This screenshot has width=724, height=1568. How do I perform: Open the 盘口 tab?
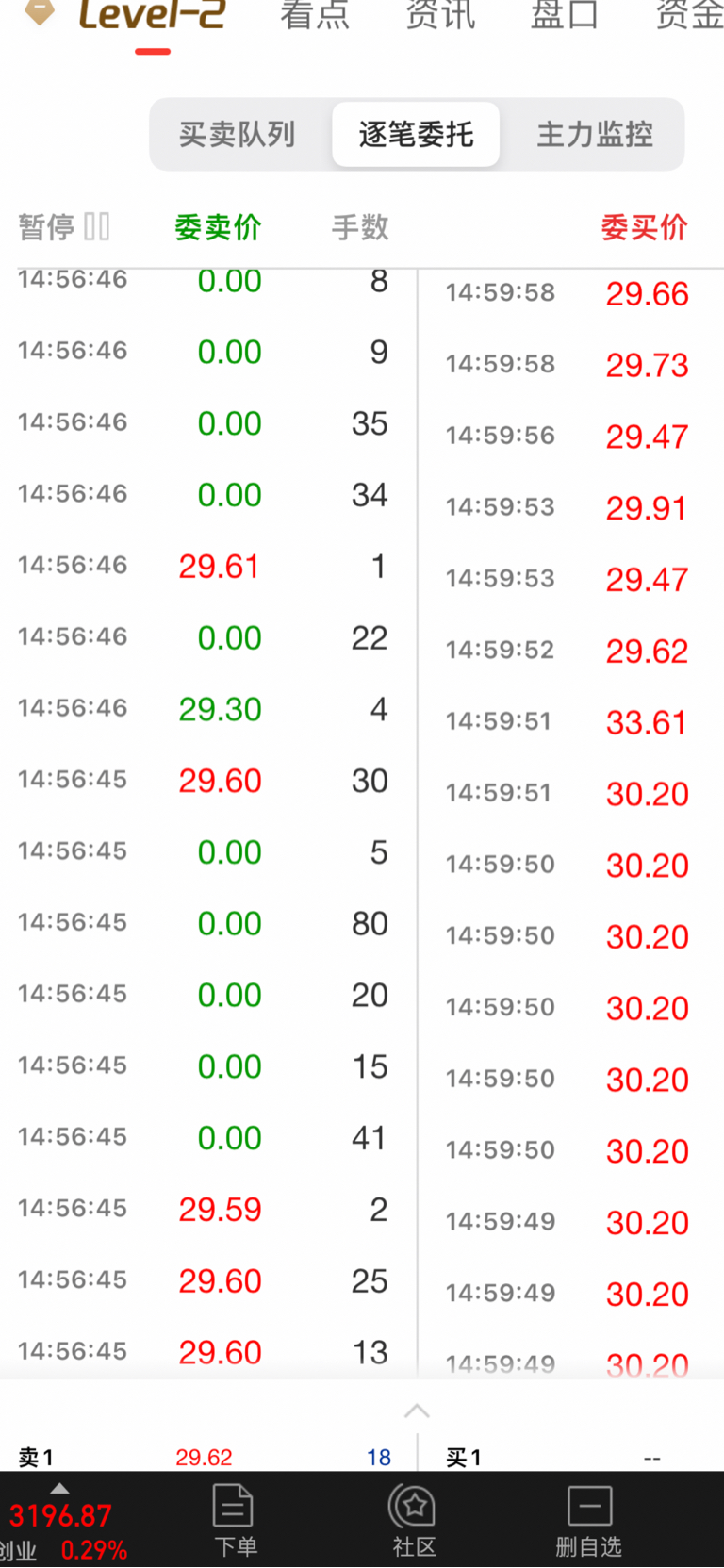(x=565, y=14)
